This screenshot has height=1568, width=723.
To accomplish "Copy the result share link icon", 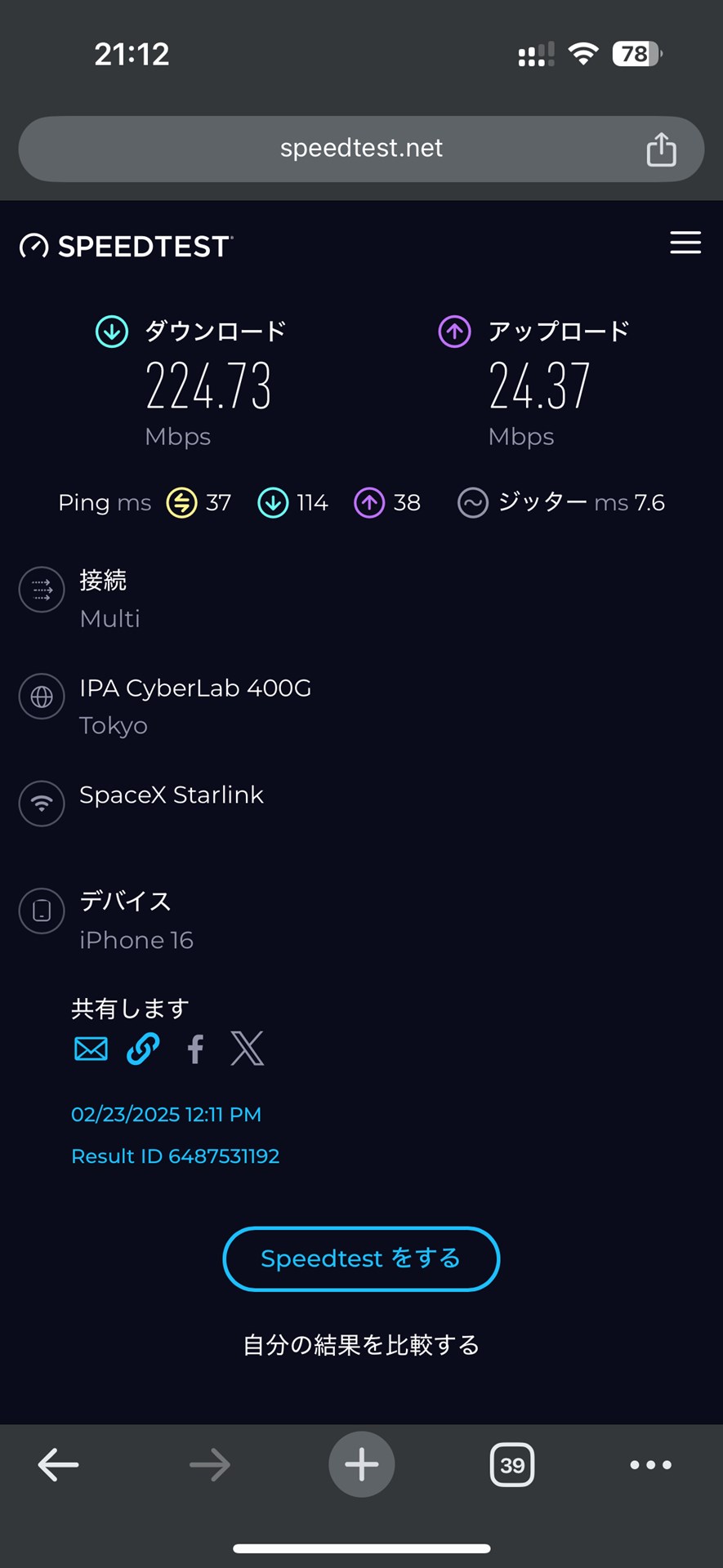I will (x=142, y=1049).
